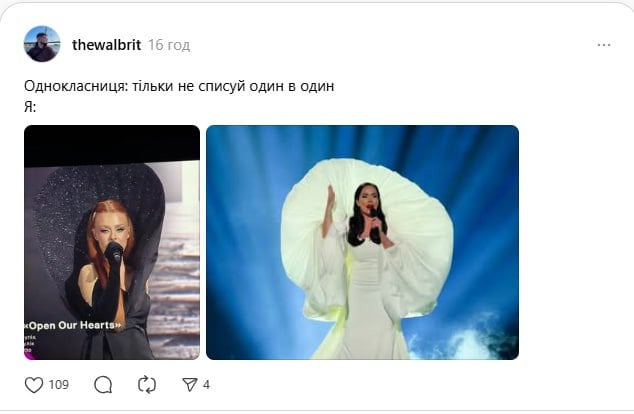Screen dimensions: 634x414
Task: Reply to the post via comment icon
Action: 102,384
